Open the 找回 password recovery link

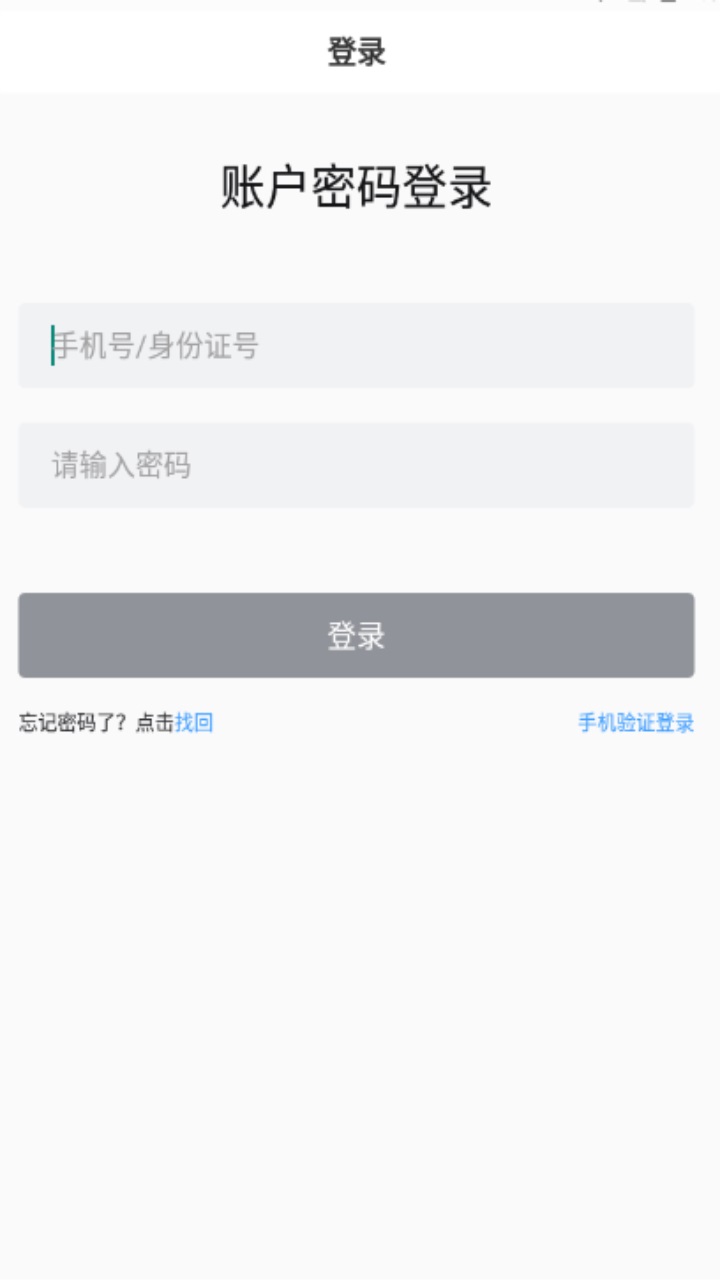(x=194, y=723)
